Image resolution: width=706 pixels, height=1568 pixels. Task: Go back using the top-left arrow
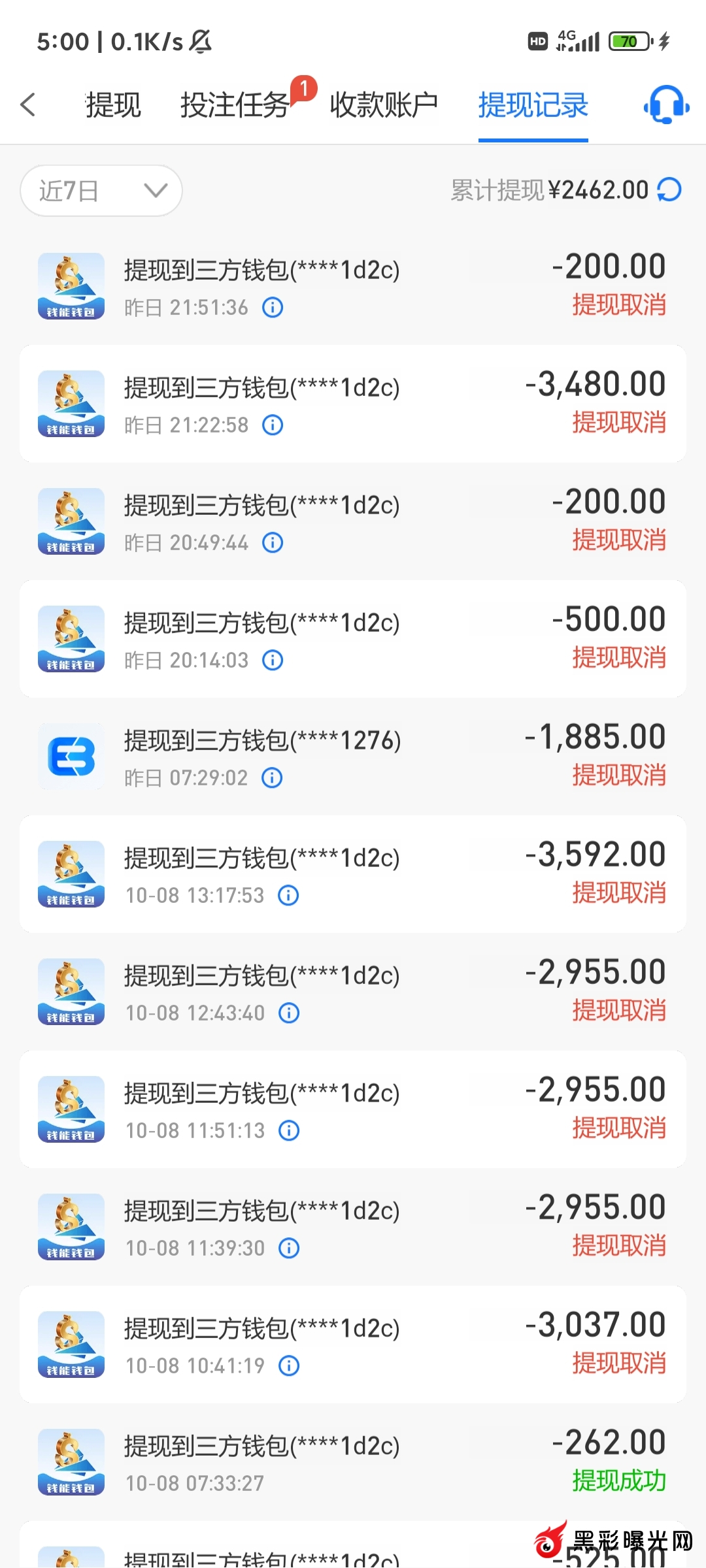[27, 105]
